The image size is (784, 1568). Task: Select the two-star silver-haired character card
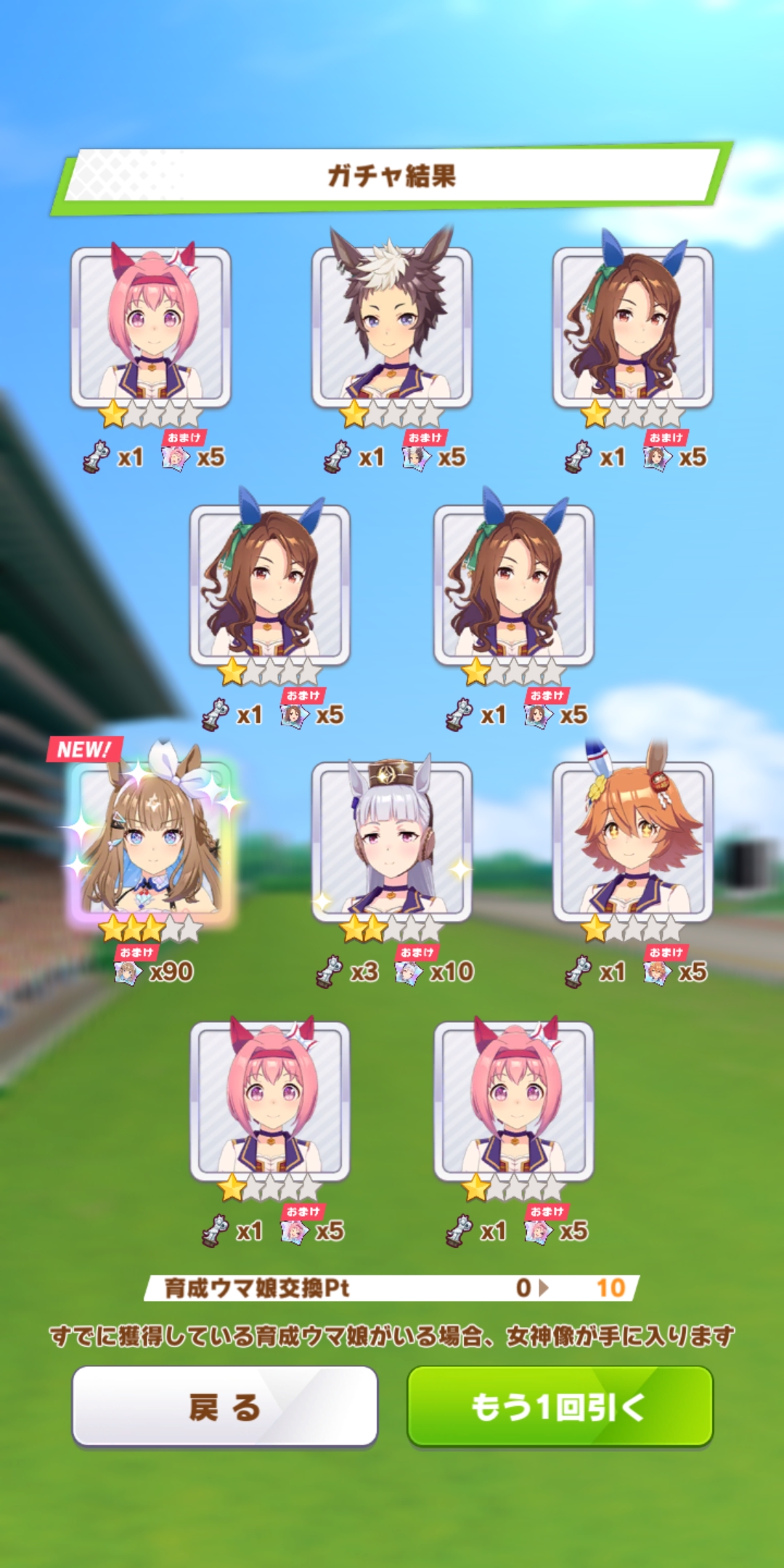click(392, 842)
